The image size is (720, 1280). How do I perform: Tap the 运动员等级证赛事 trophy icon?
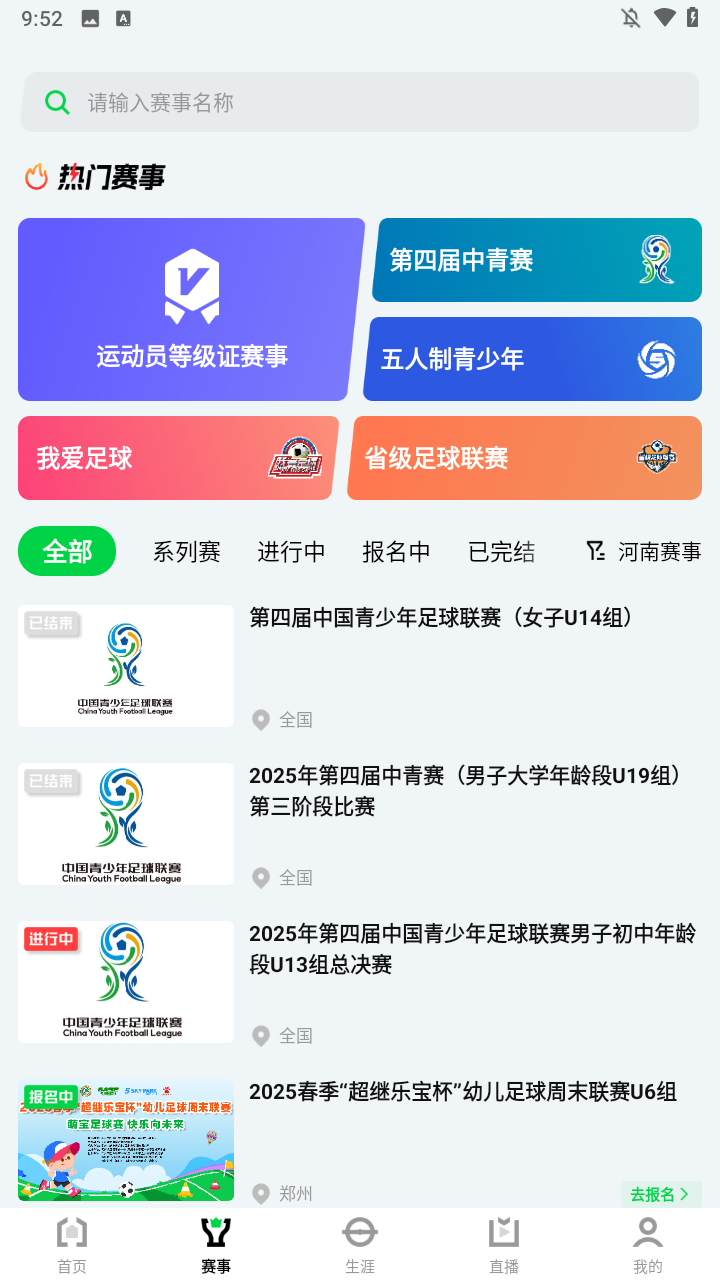[191, 284]
